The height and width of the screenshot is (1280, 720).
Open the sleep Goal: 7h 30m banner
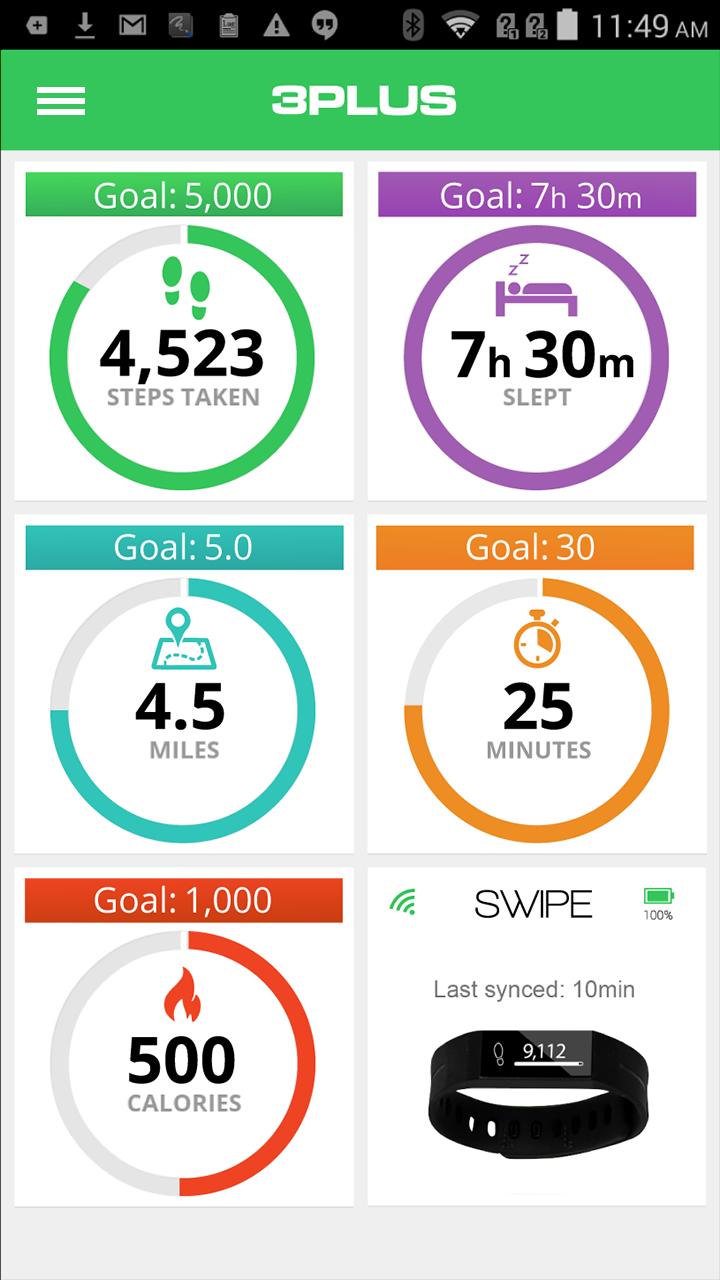(536, 195)
